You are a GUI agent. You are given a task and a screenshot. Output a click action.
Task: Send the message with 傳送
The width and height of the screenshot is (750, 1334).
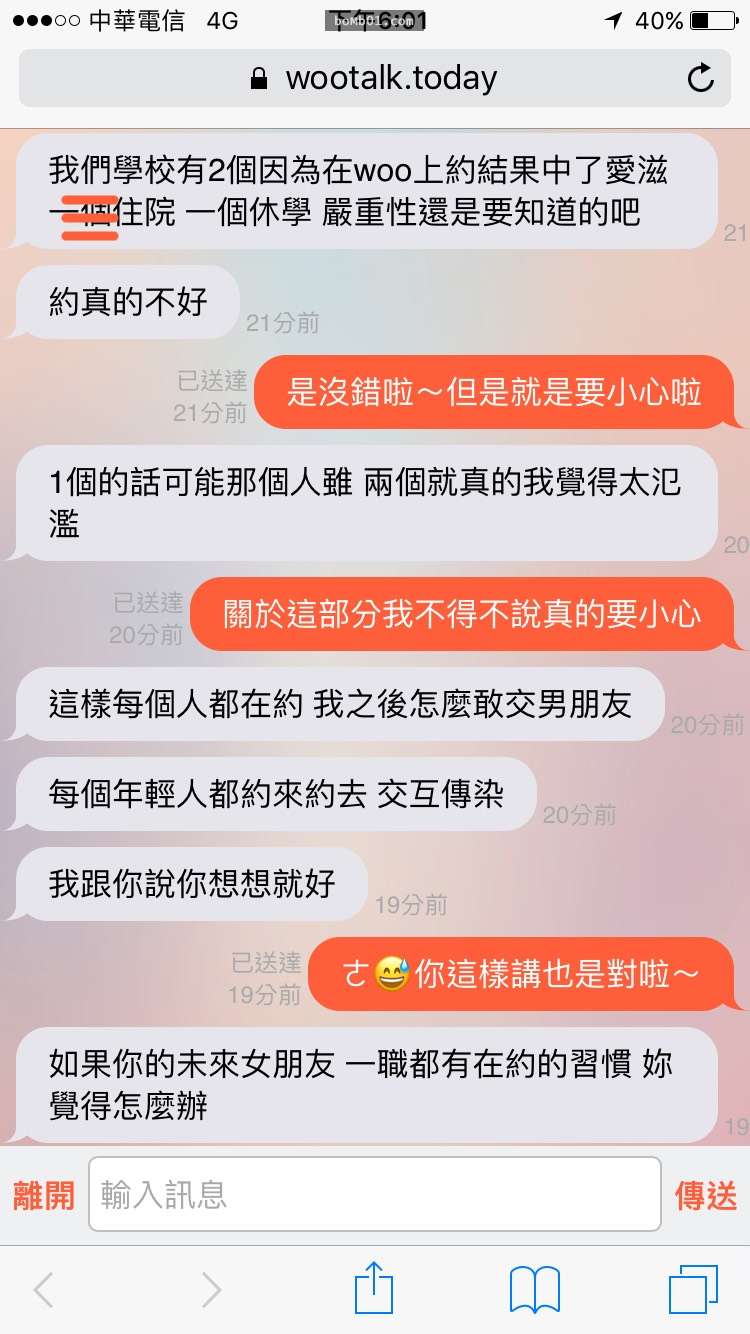[x=706, y=1195]
